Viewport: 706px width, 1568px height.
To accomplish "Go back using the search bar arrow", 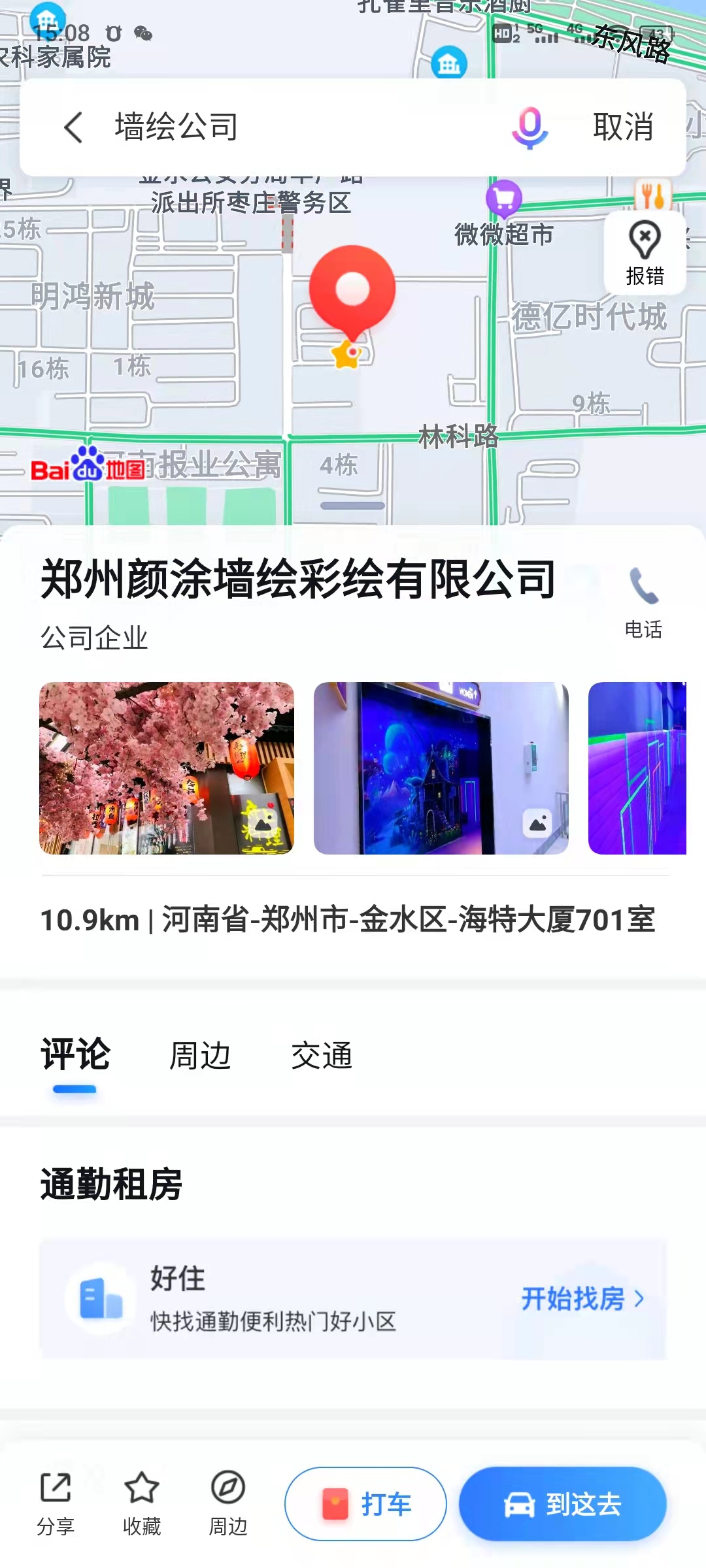I will pos(73,127).
